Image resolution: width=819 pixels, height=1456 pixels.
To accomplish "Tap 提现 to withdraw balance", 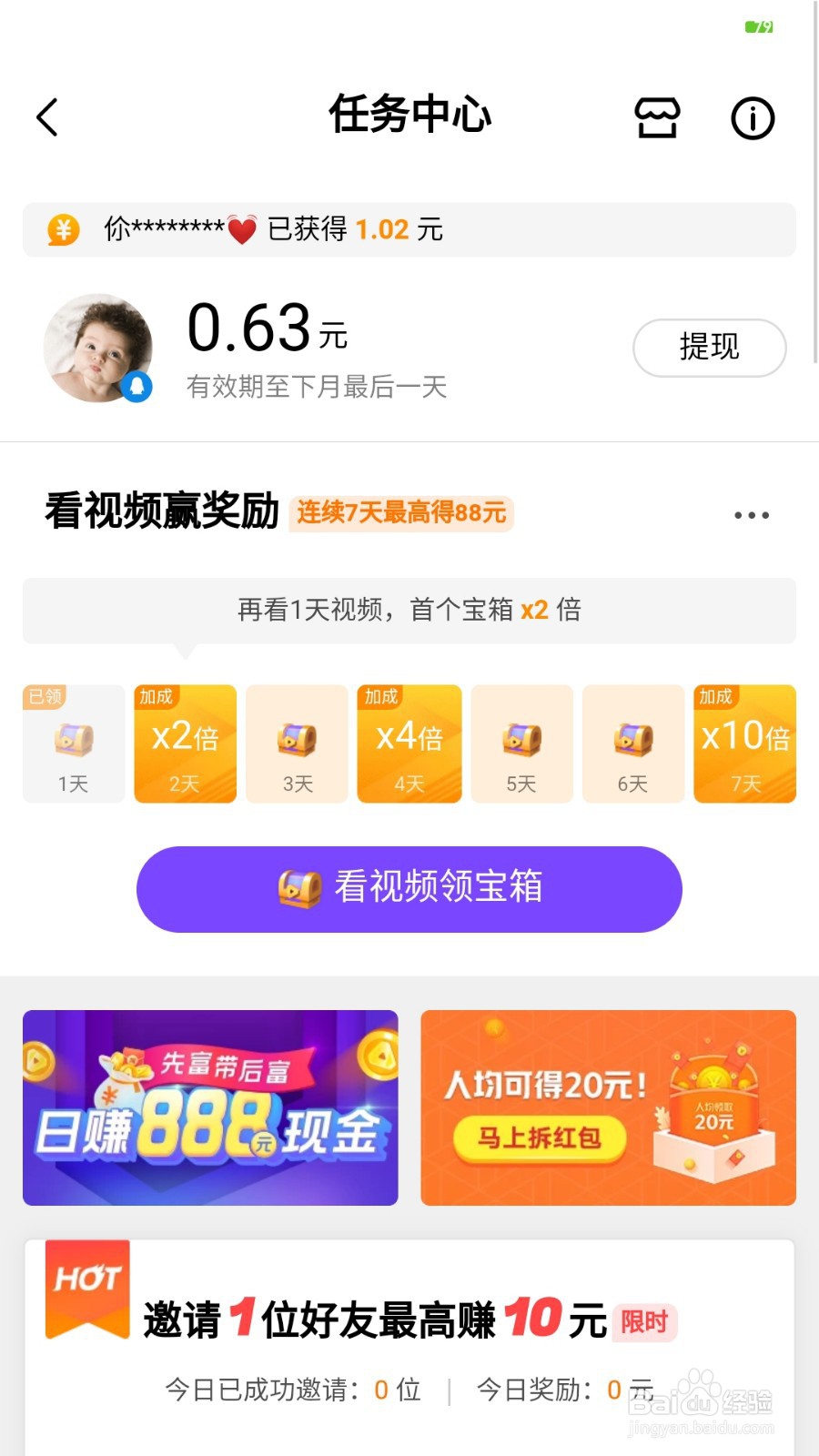I will tap(709, 347).
